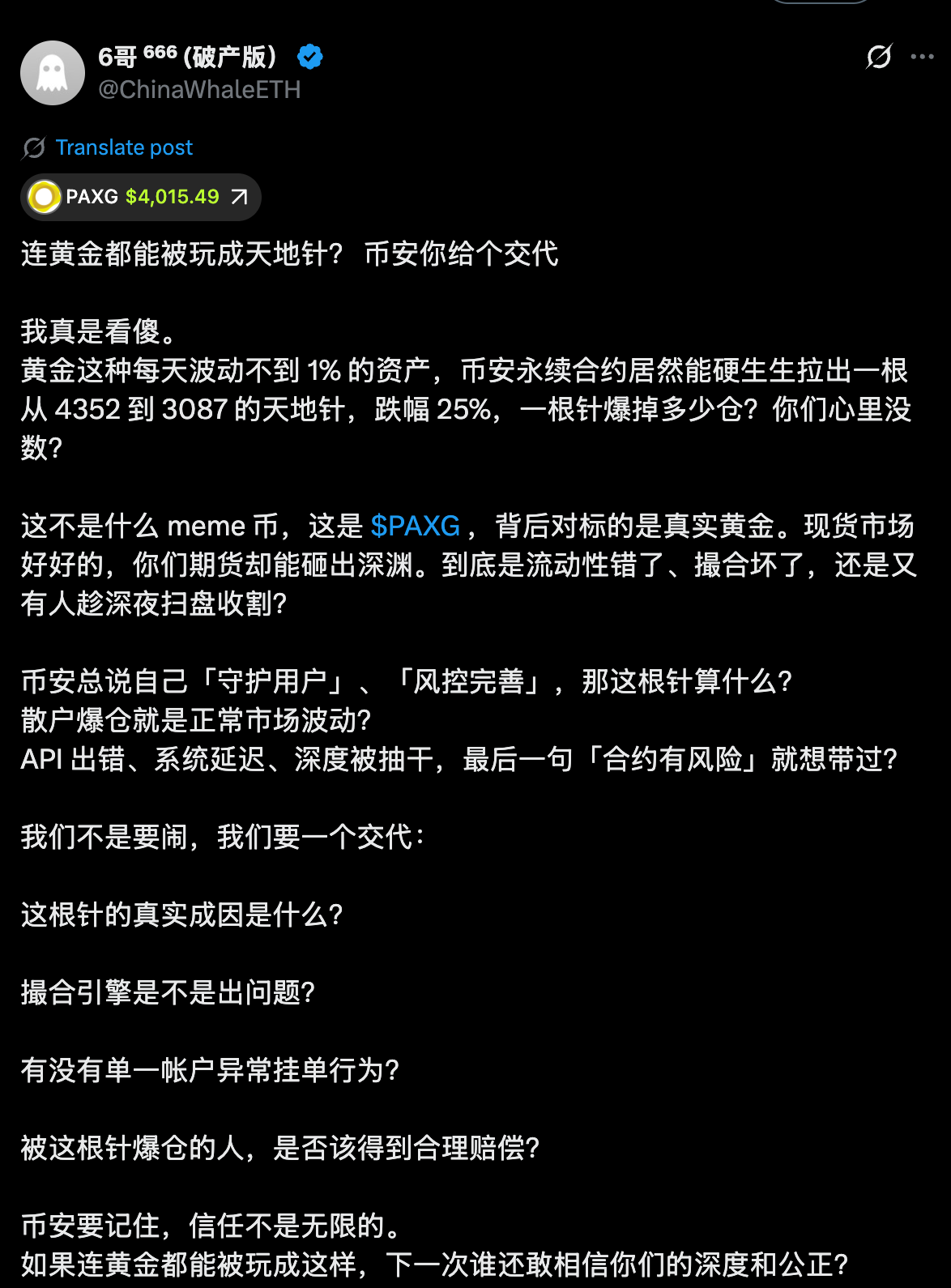Open the $PAXG cashtag link
The image size is (951, 1288).
415,526
